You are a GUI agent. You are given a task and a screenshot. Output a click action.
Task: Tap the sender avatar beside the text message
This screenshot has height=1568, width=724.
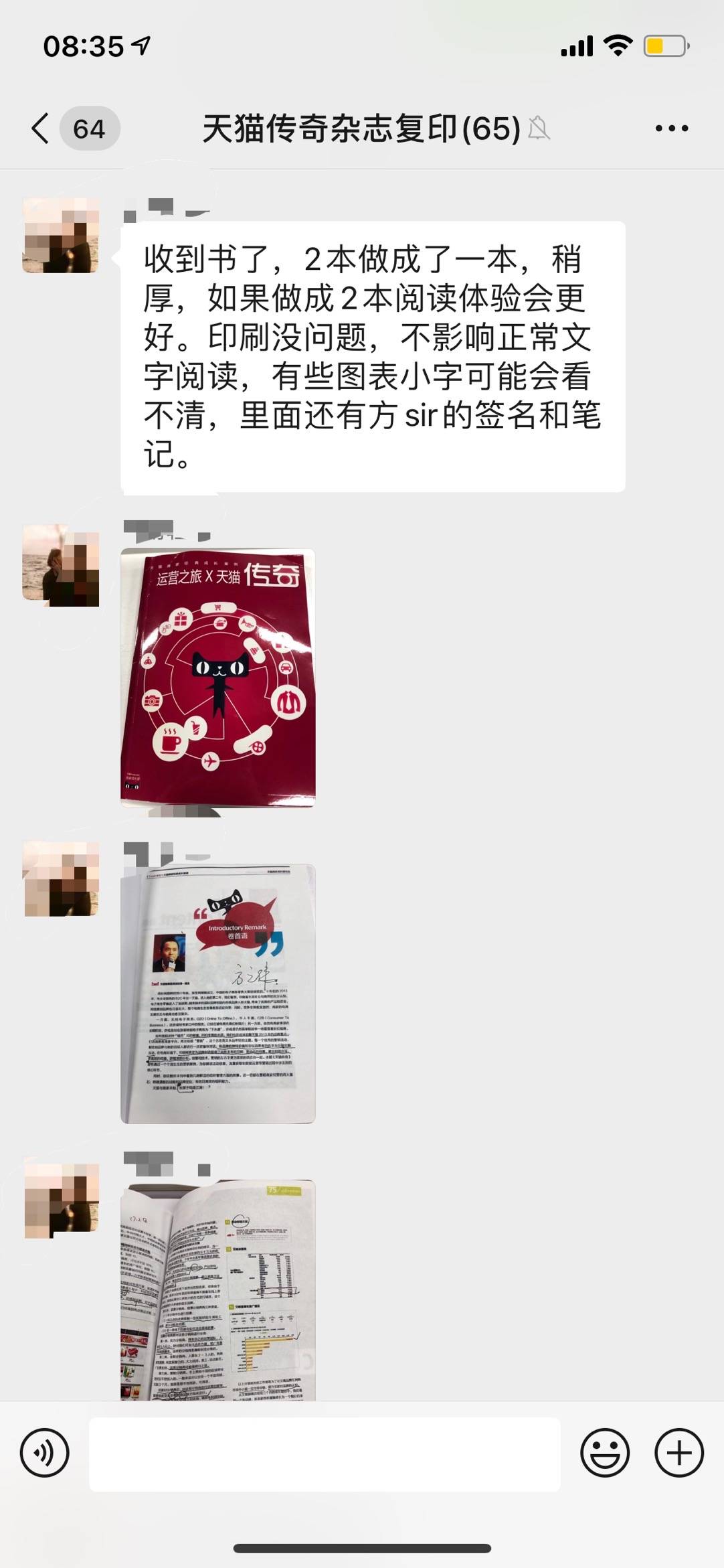click(61, 235)
